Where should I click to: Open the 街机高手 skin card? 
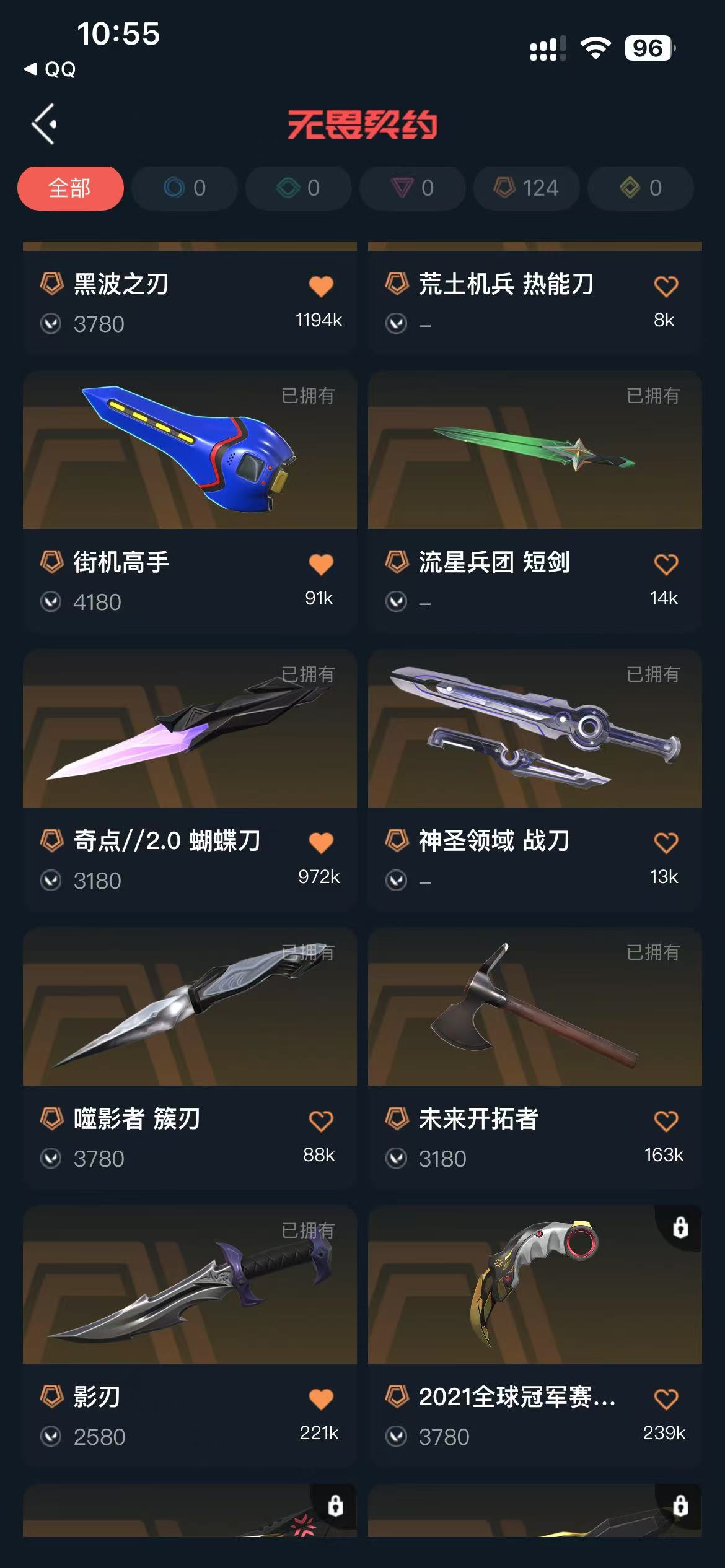190,450
